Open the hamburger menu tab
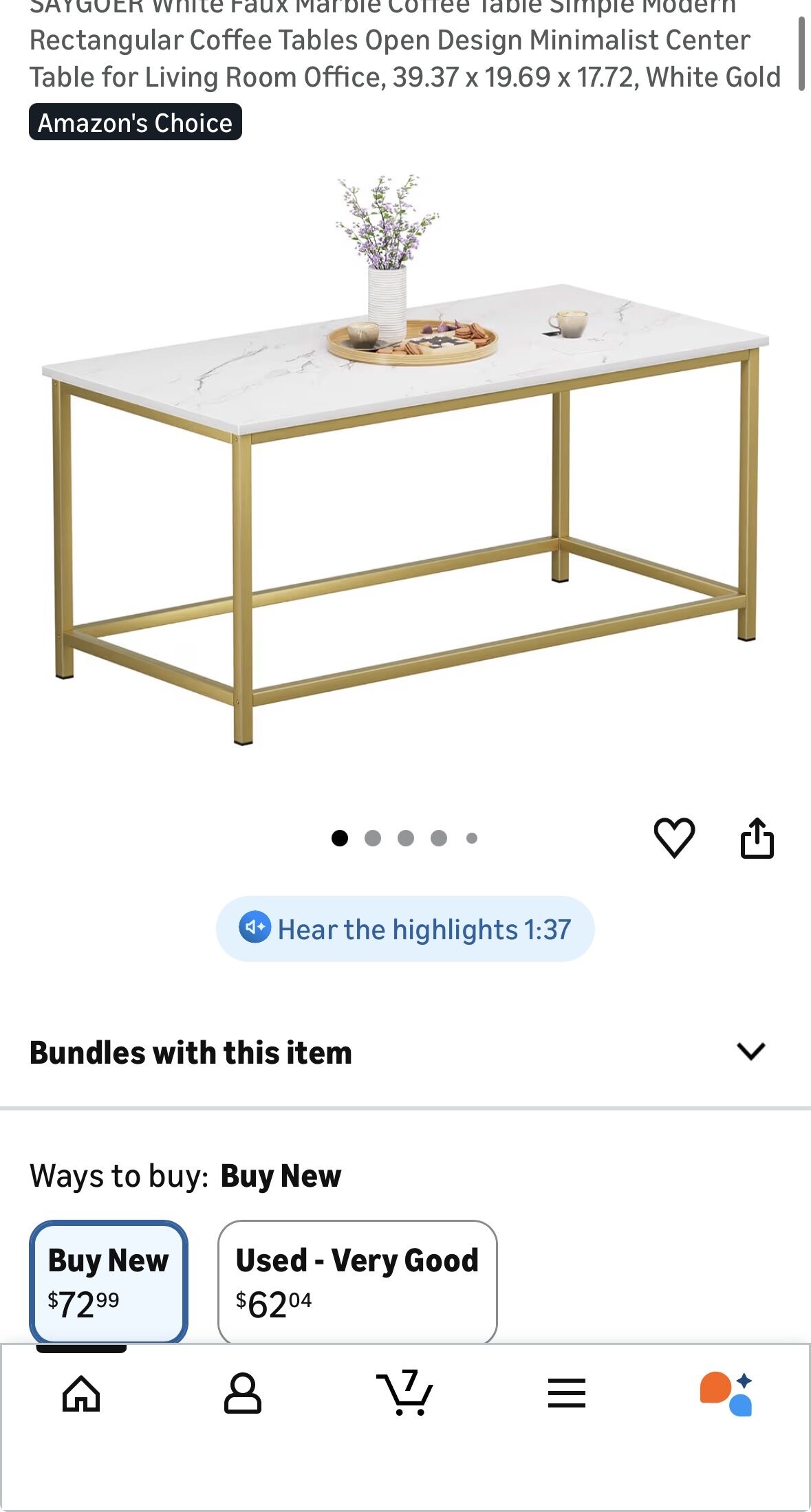This screenshot has height=1512, width=811. 566,1394
